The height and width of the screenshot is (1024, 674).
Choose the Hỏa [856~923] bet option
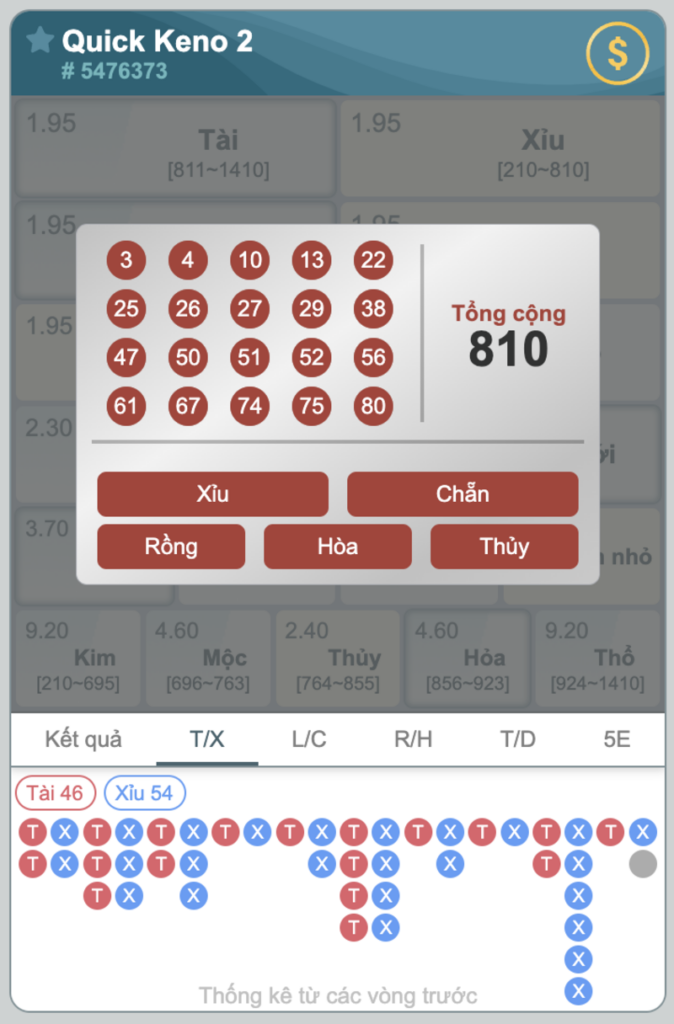pos(467,659)
